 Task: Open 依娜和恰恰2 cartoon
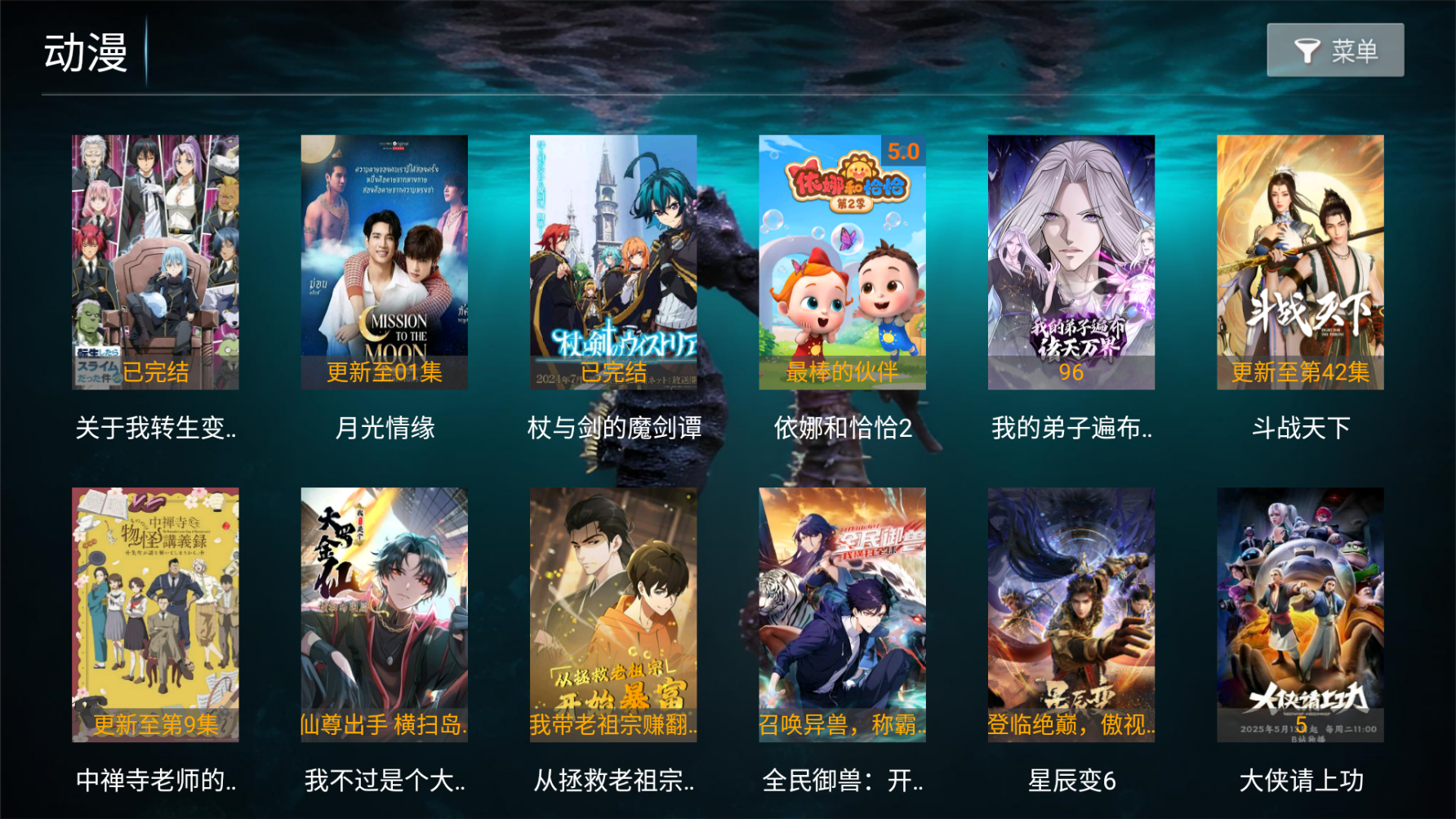[x=842, y=262]
